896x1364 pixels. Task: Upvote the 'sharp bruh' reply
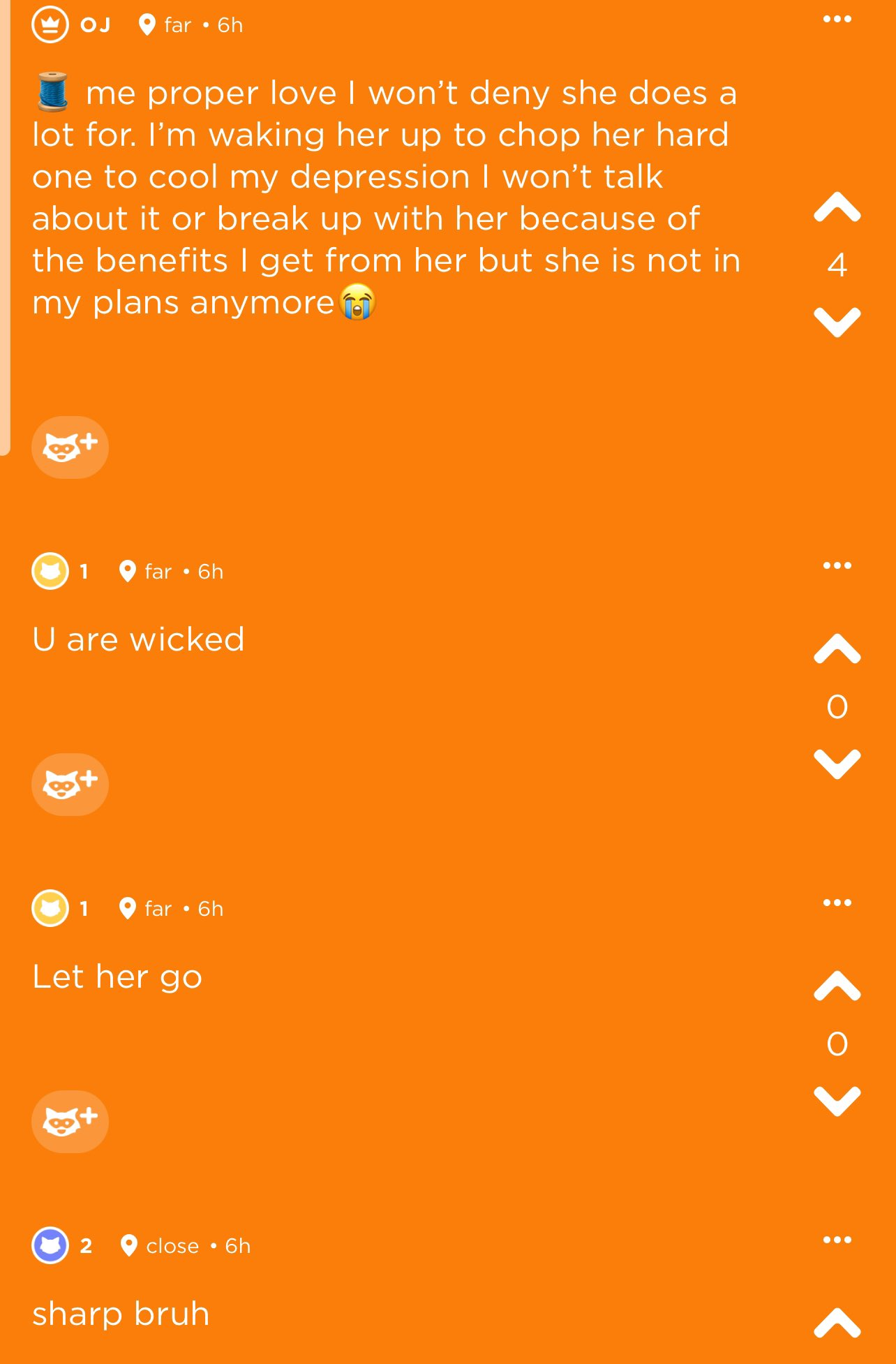click(x=837, y=1323)
